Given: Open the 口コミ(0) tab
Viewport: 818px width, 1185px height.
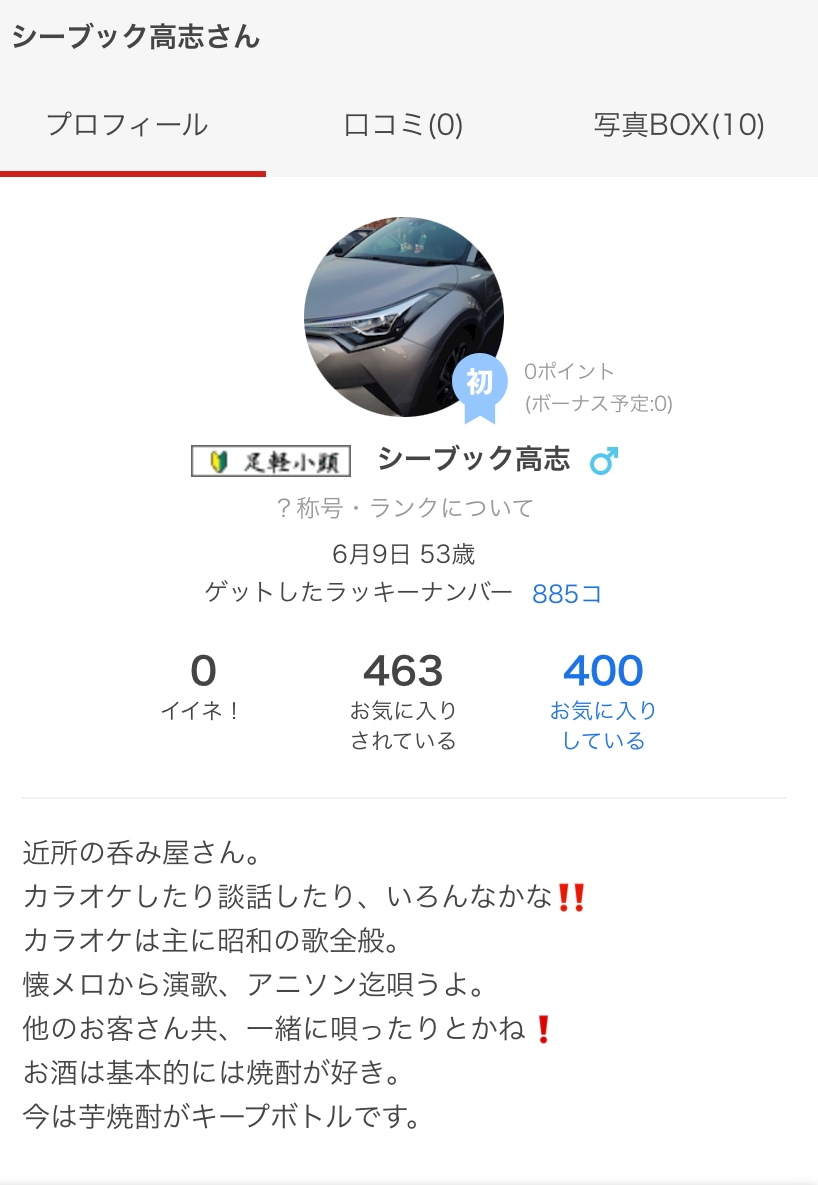Looking at the screenshot, I should [x=403, y=125].
